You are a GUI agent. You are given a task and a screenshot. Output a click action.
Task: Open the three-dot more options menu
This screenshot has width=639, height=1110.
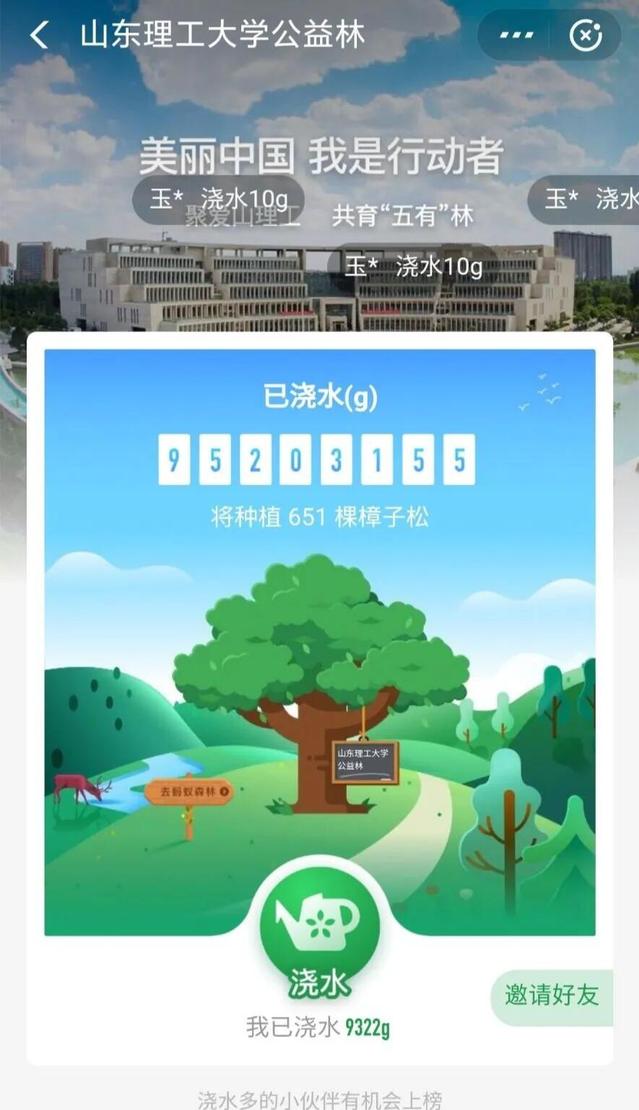[x=516, y=36]
